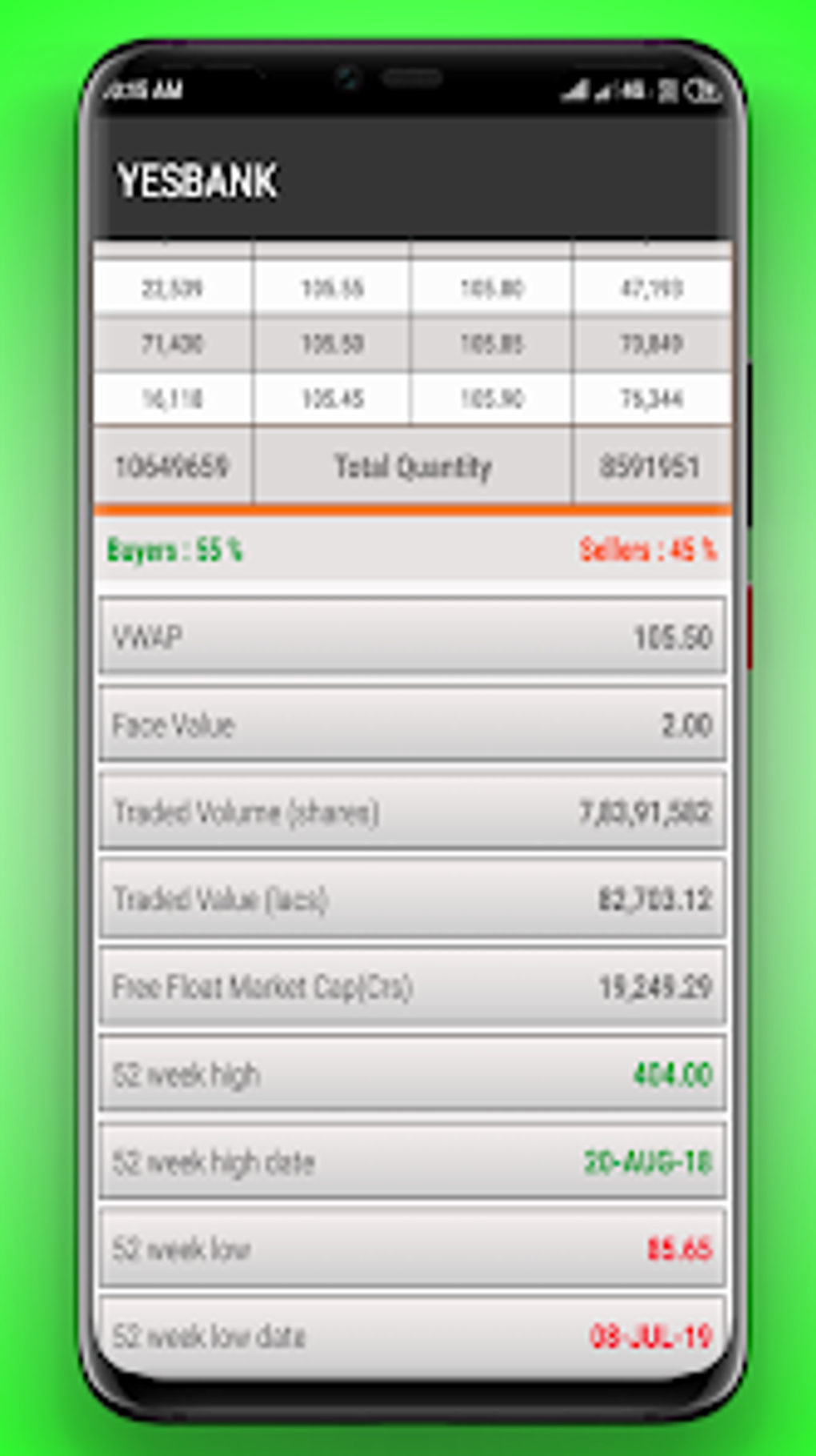Select the Sellers : 45 % label

point(646,549)
